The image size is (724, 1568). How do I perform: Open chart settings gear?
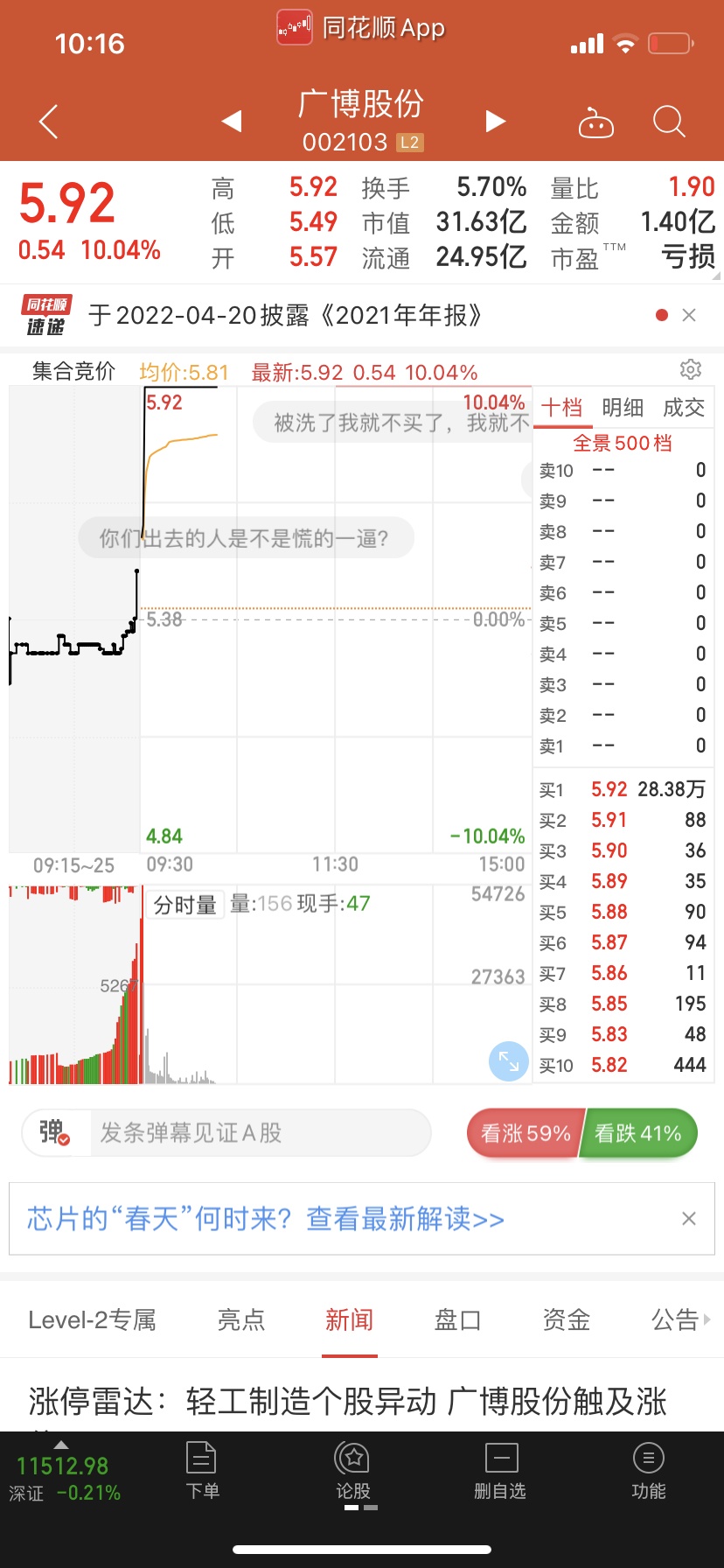click(691, 369)
